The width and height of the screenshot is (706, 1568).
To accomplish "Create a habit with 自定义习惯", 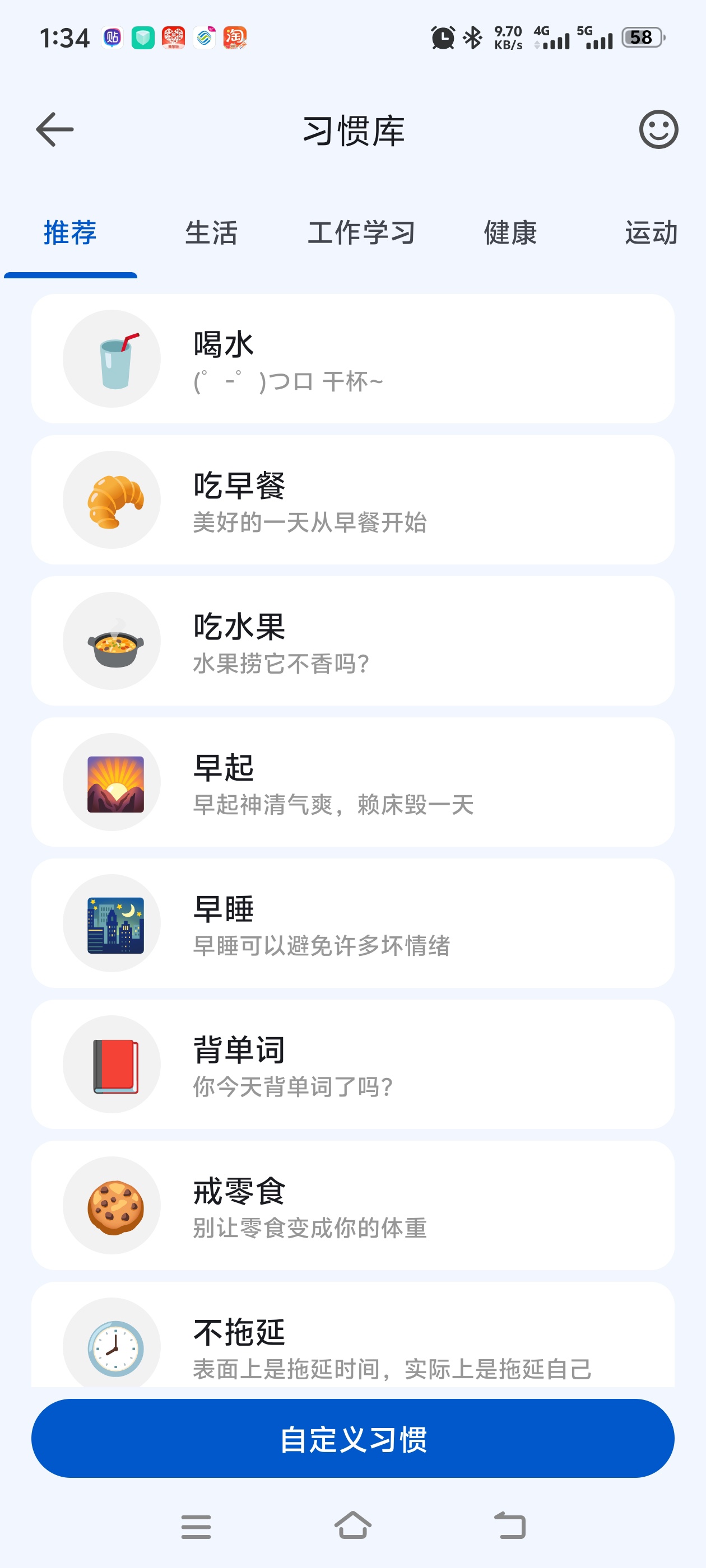I will (352, 1438).
